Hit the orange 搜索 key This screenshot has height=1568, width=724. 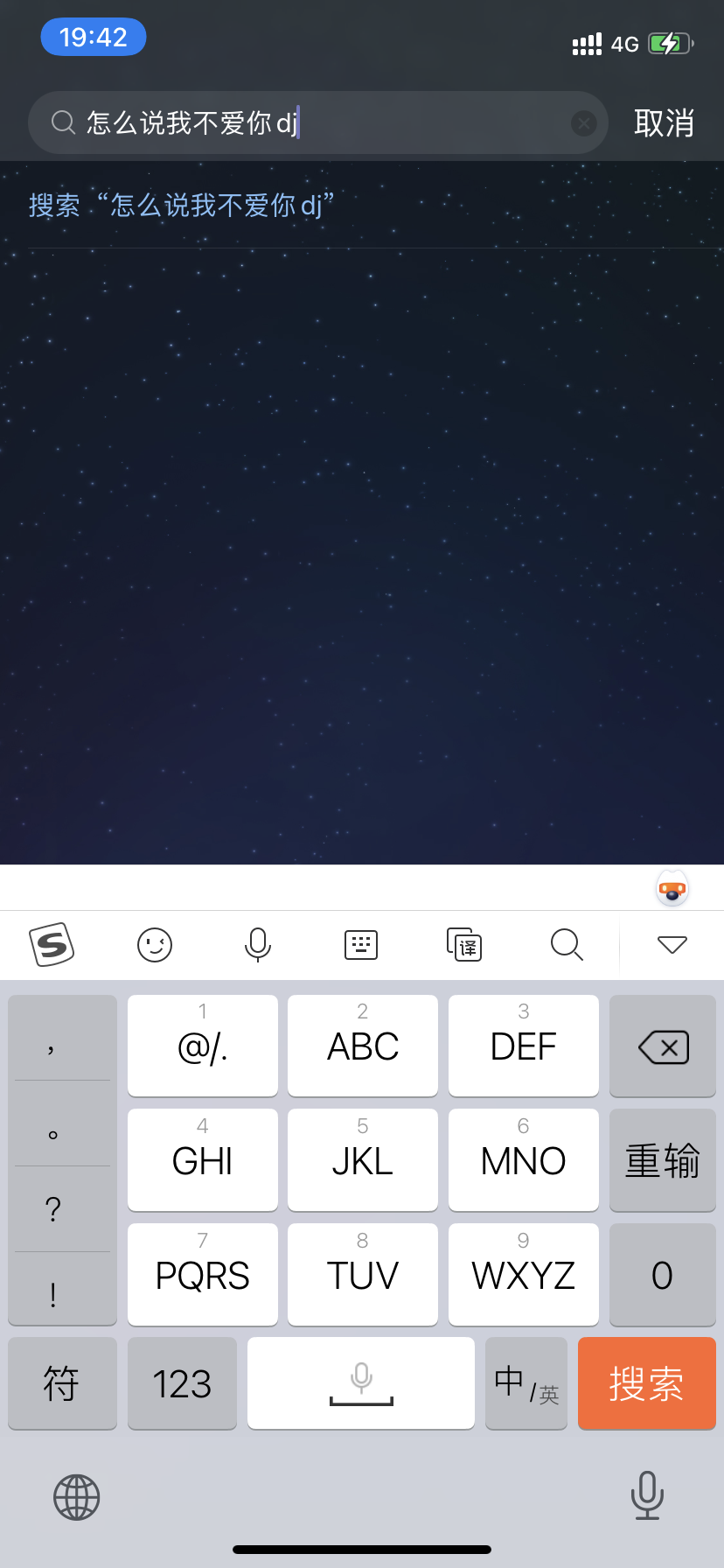point(646,1383)
